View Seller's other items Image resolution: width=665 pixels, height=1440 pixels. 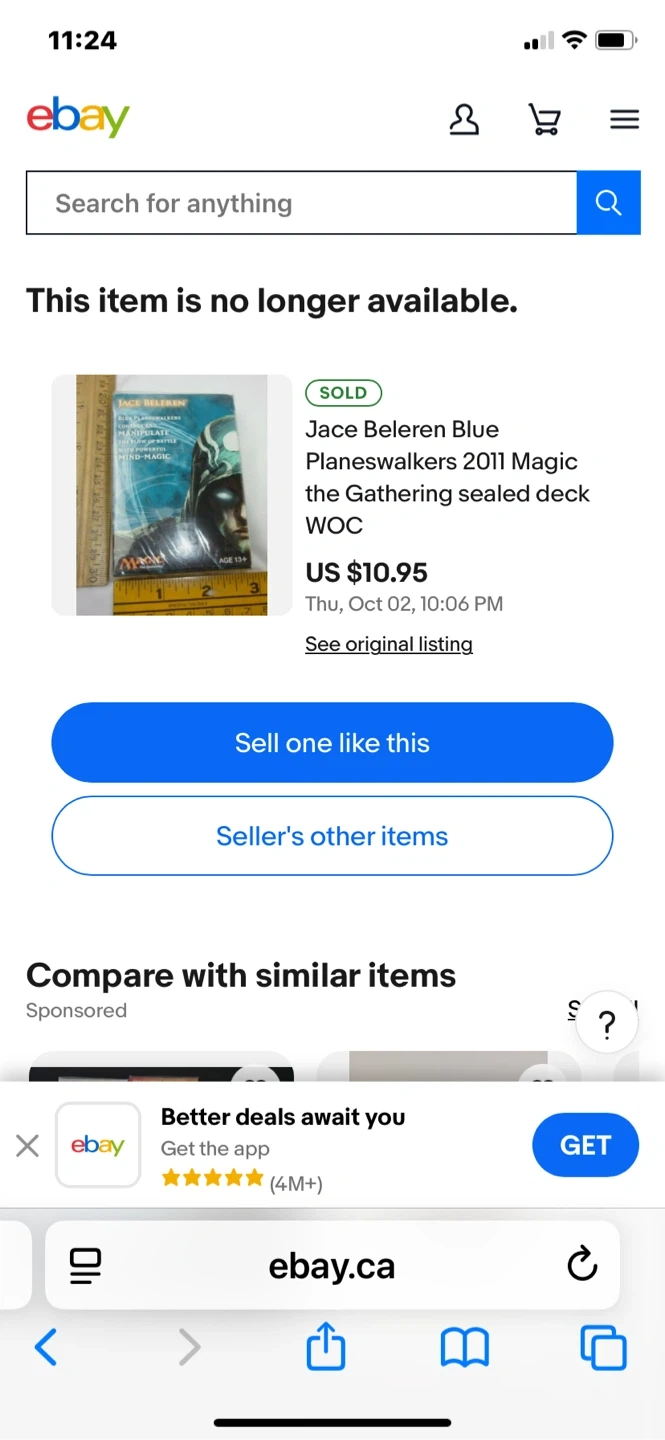pos(332,836)
